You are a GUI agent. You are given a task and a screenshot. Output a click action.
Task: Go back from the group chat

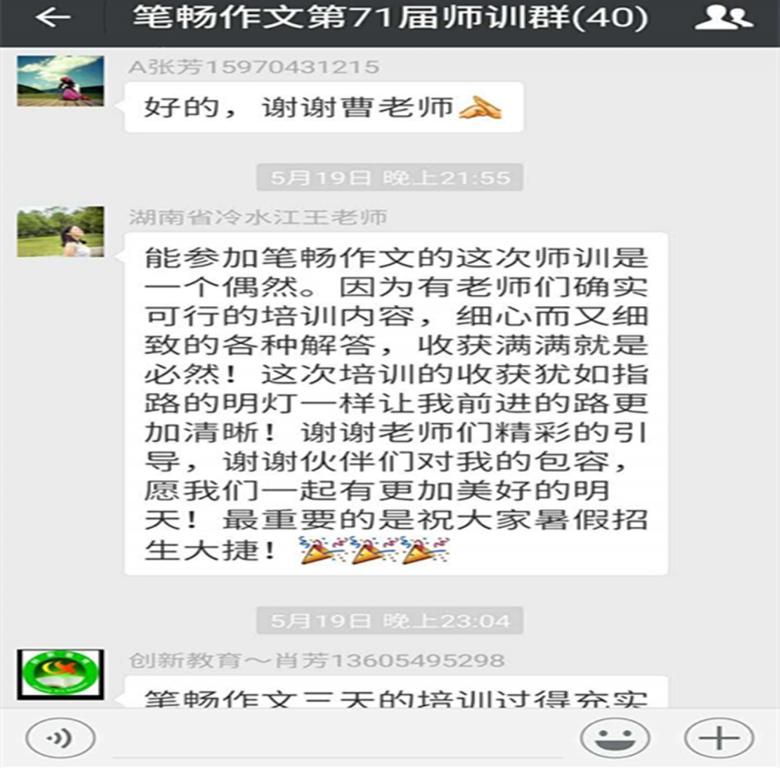(52, 19)
